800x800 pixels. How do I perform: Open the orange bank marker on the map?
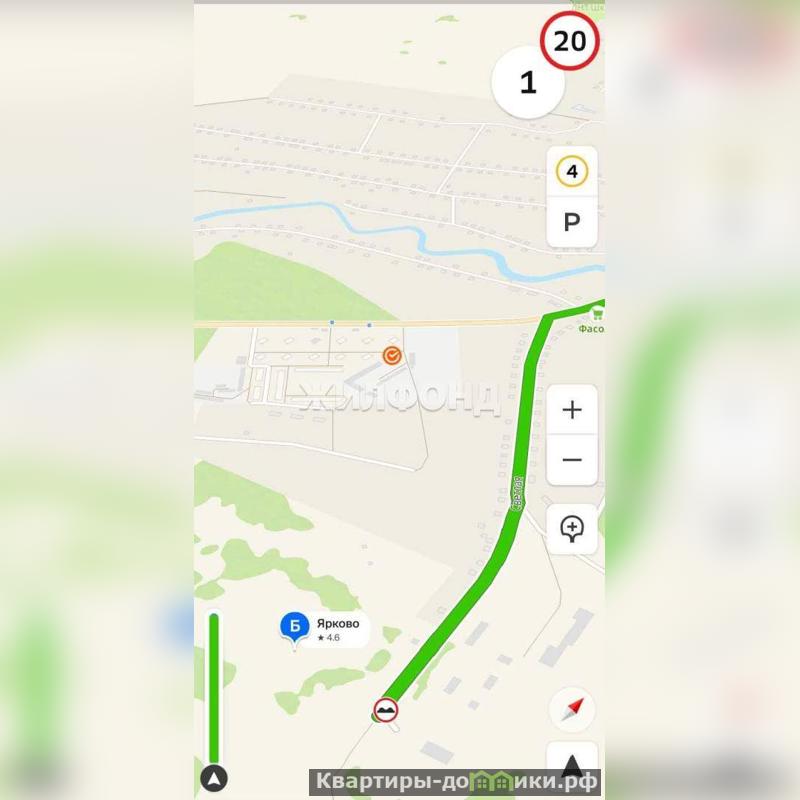point(392,355)
